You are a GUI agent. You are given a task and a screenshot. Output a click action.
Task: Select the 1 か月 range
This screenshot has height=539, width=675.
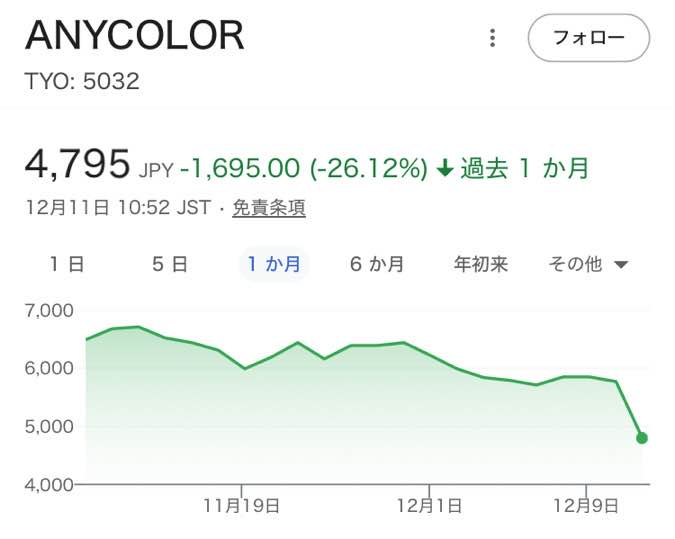point(274,264)
